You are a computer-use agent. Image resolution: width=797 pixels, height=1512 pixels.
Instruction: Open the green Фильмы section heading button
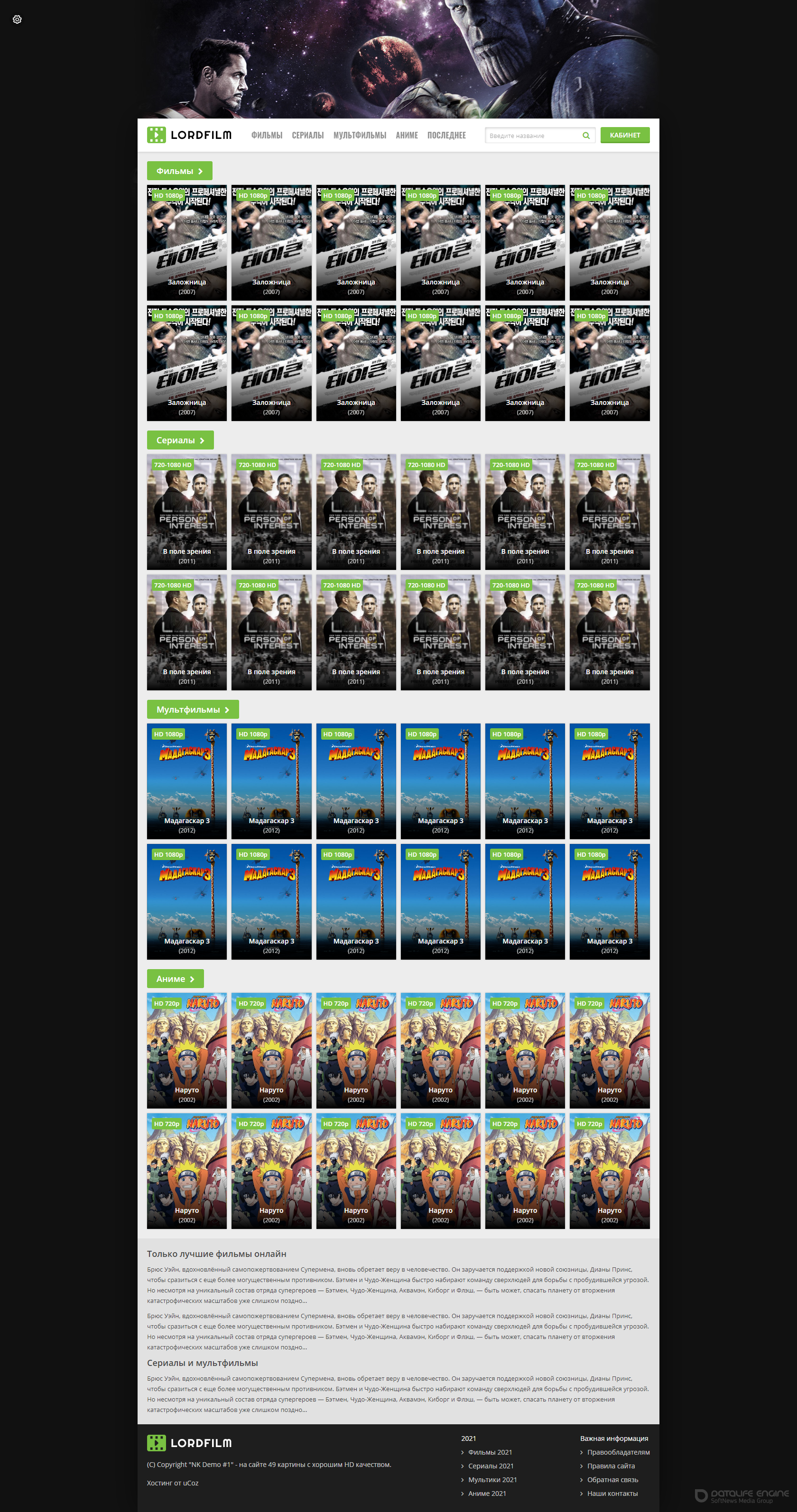tap(179, 171)
